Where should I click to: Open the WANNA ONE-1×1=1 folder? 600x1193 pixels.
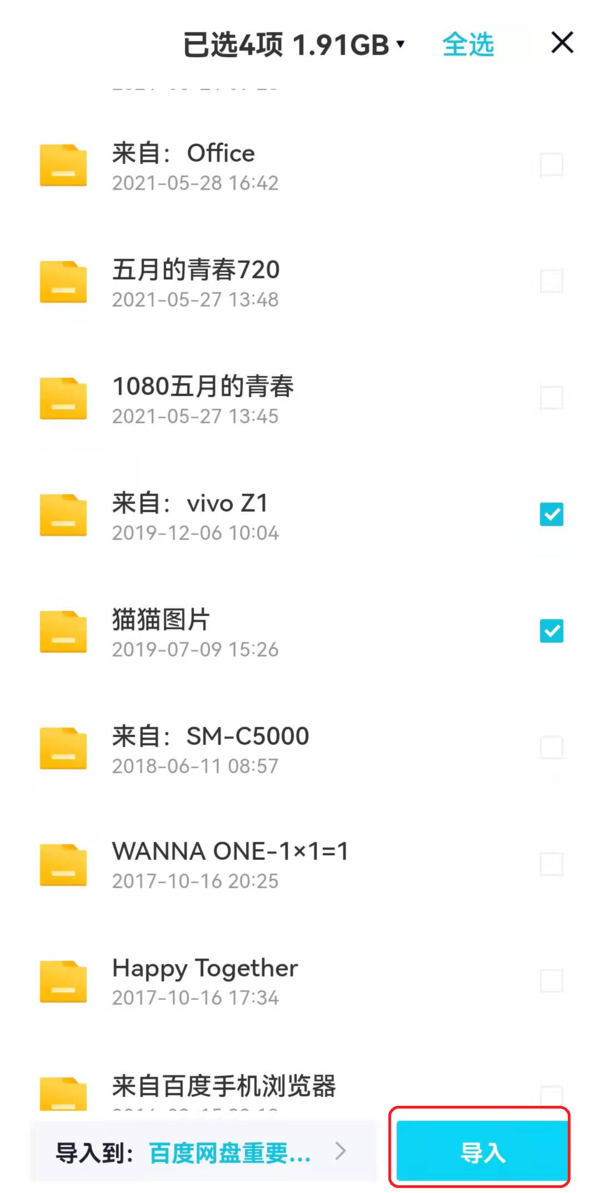pyautogui.click(x=230, y=864)
